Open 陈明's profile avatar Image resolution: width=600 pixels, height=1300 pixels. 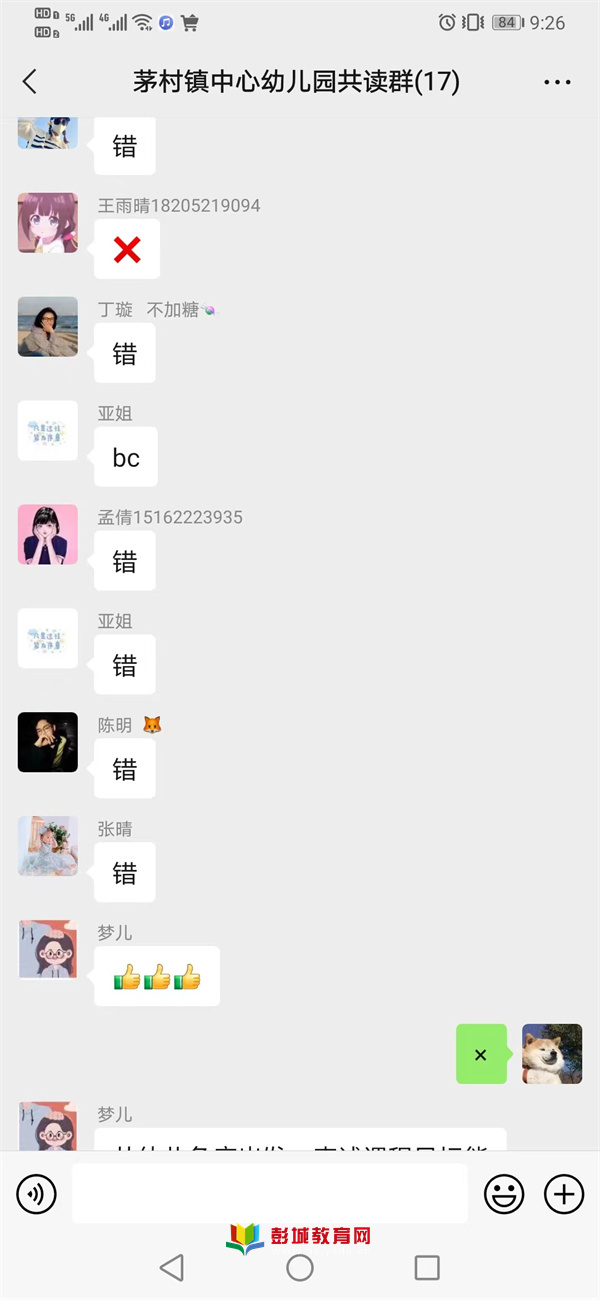[48, 742]
